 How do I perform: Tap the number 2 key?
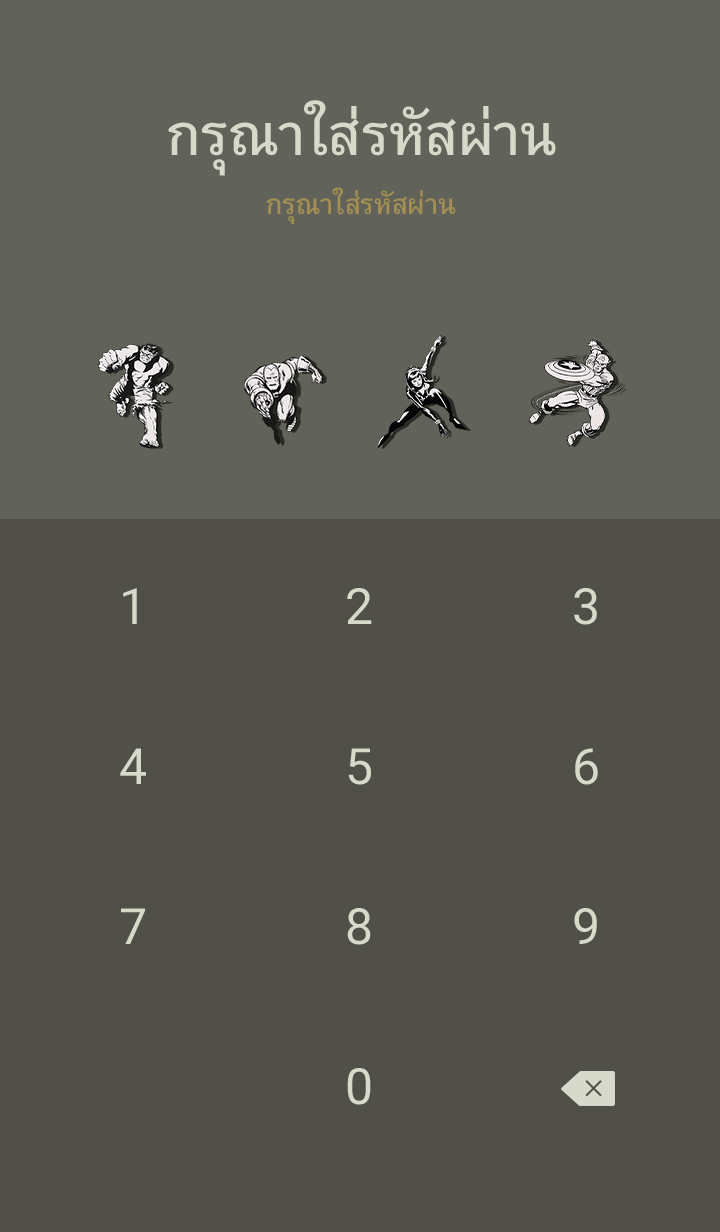point(359,607)
